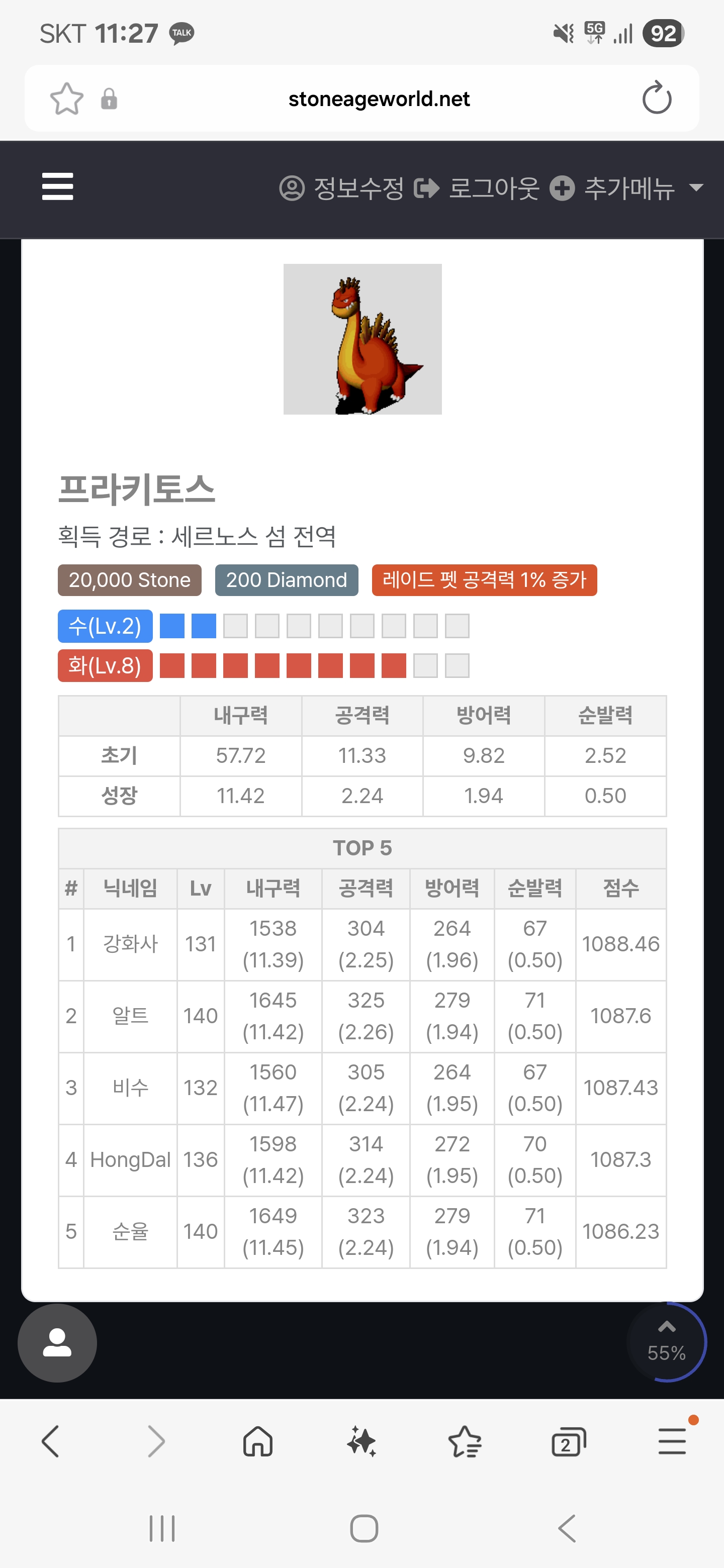
Task: Expand the 추가메뉴 dropdown
Action: (x=627, y=188)
